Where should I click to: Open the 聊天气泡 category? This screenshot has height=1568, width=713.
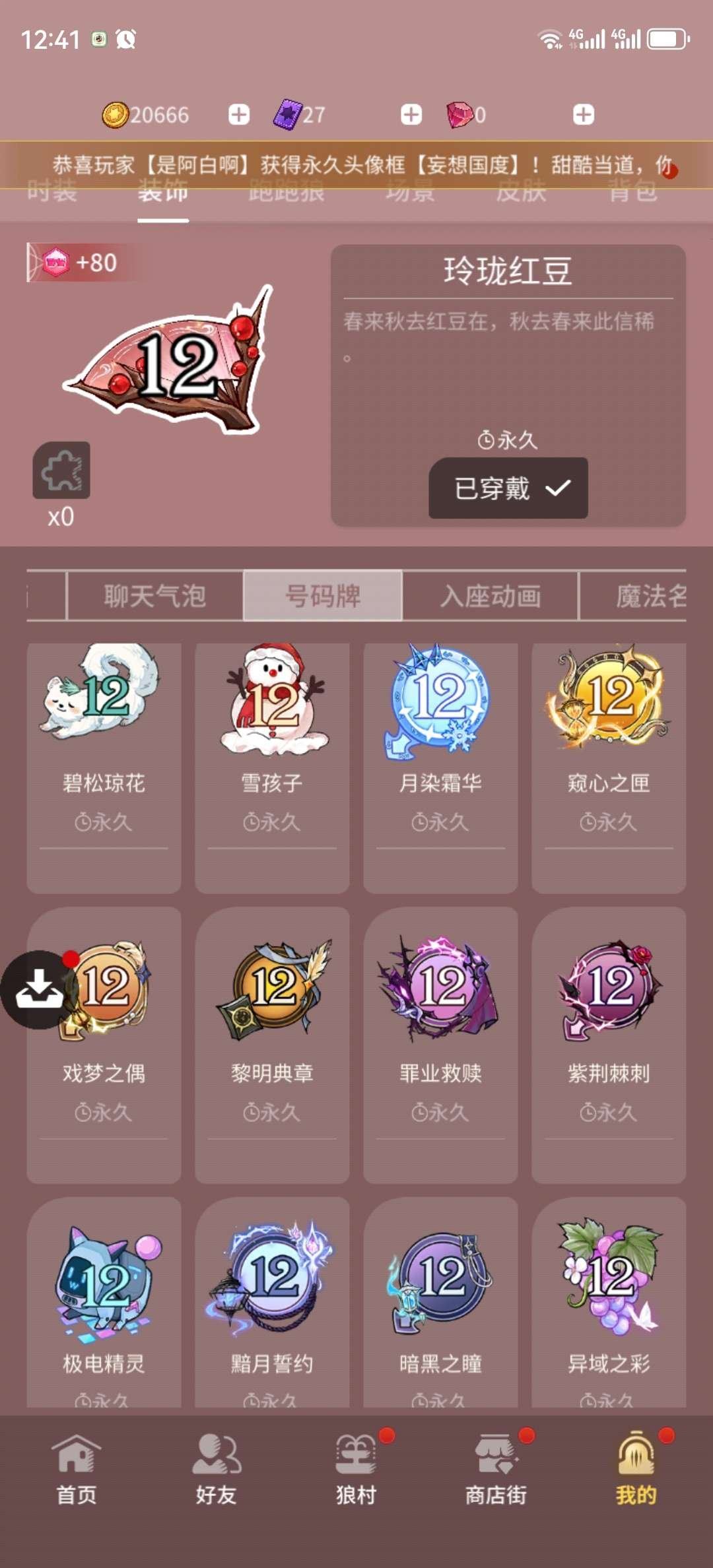click(154, 596)
